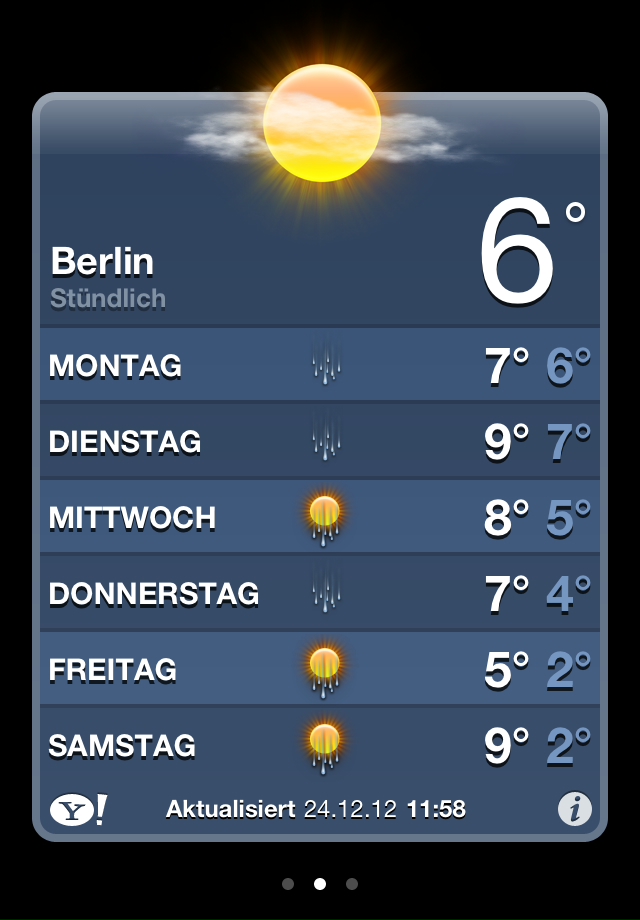Toggle hourly forecast for Berlin
640x920 pixels.
(x=108, y=298)
